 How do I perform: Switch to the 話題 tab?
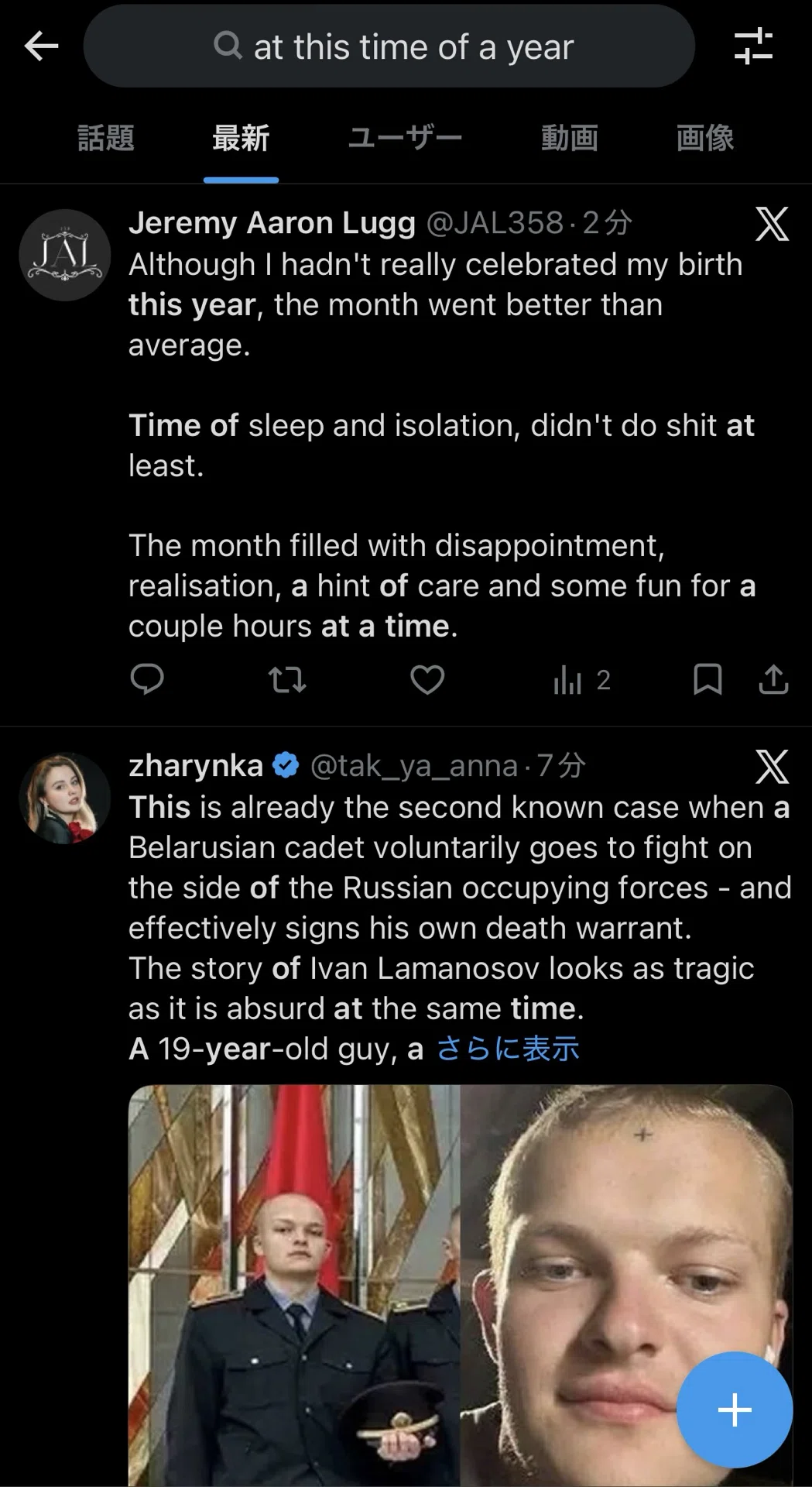[106, 138]
